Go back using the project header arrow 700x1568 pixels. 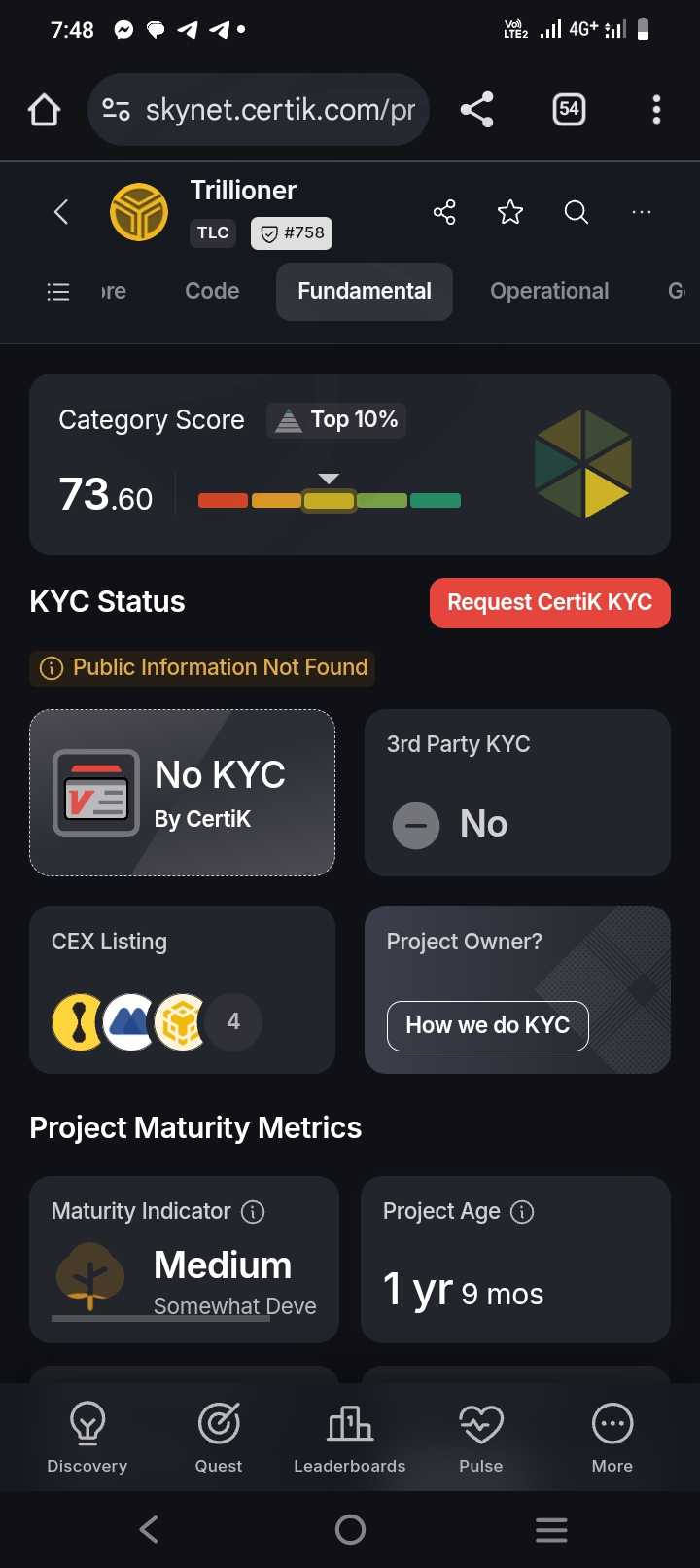[61, 212]
